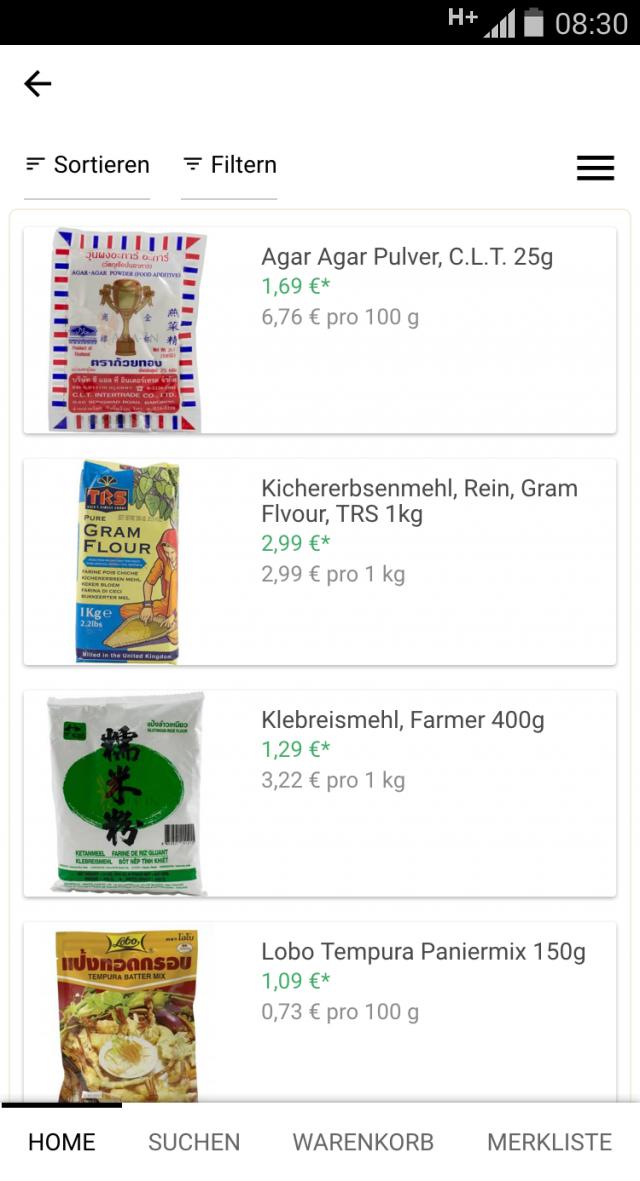The width and height of the screenshot is (640, 1181).
Task: Go back using the arrow icon
Action: (x=37, y=83)
